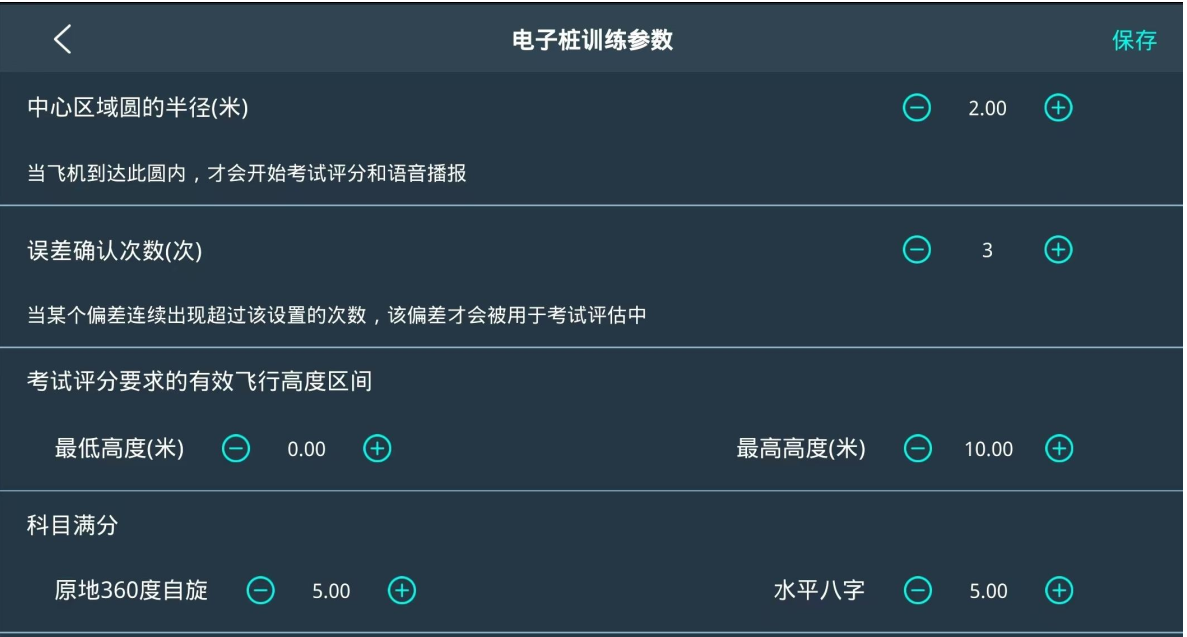1187x637 pixels.
Task: Add to 原地360度自旋 full score
Action: click(401, 591)
